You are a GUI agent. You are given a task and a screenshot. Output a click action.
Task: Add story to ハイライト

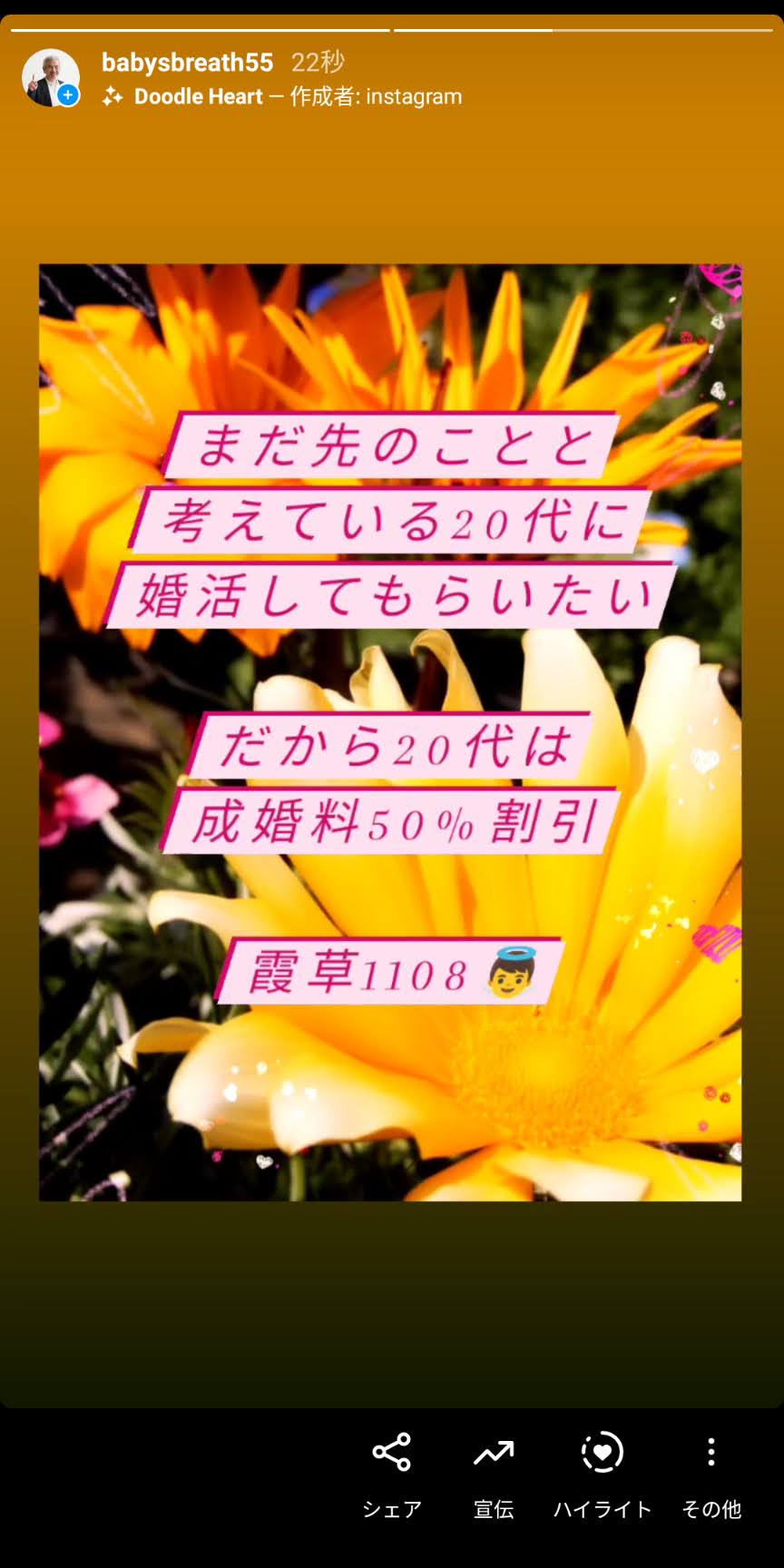click(x=603, y=1471)
